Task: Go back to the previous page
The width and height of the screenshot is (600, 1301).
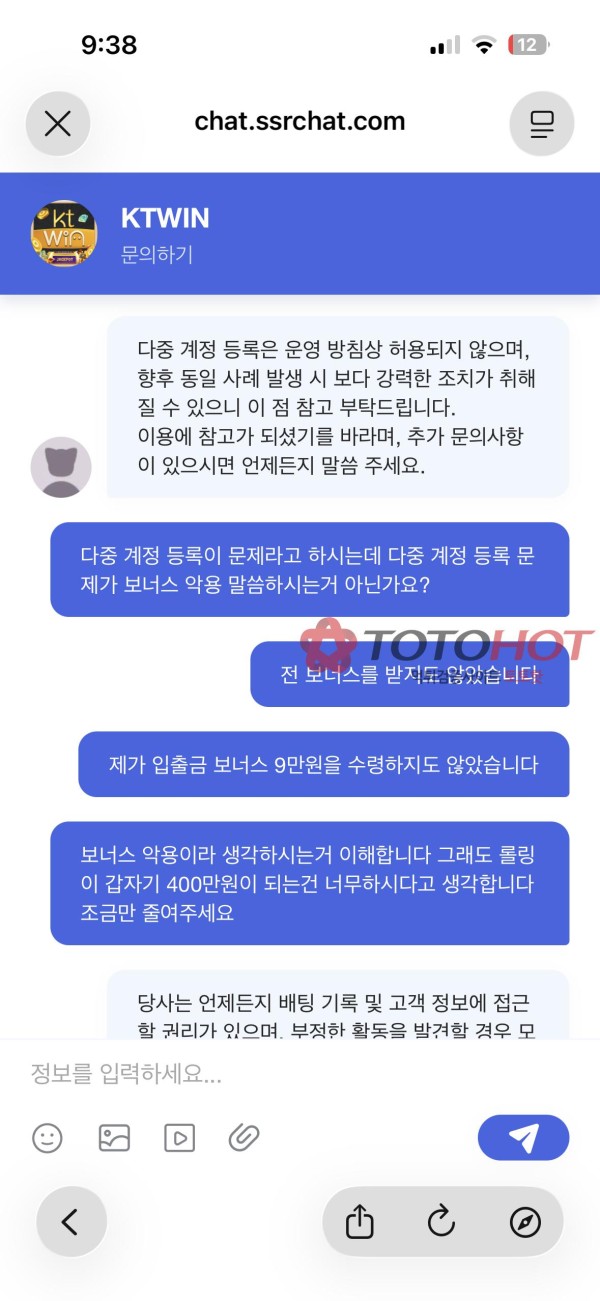Action: coord(70,1221)
